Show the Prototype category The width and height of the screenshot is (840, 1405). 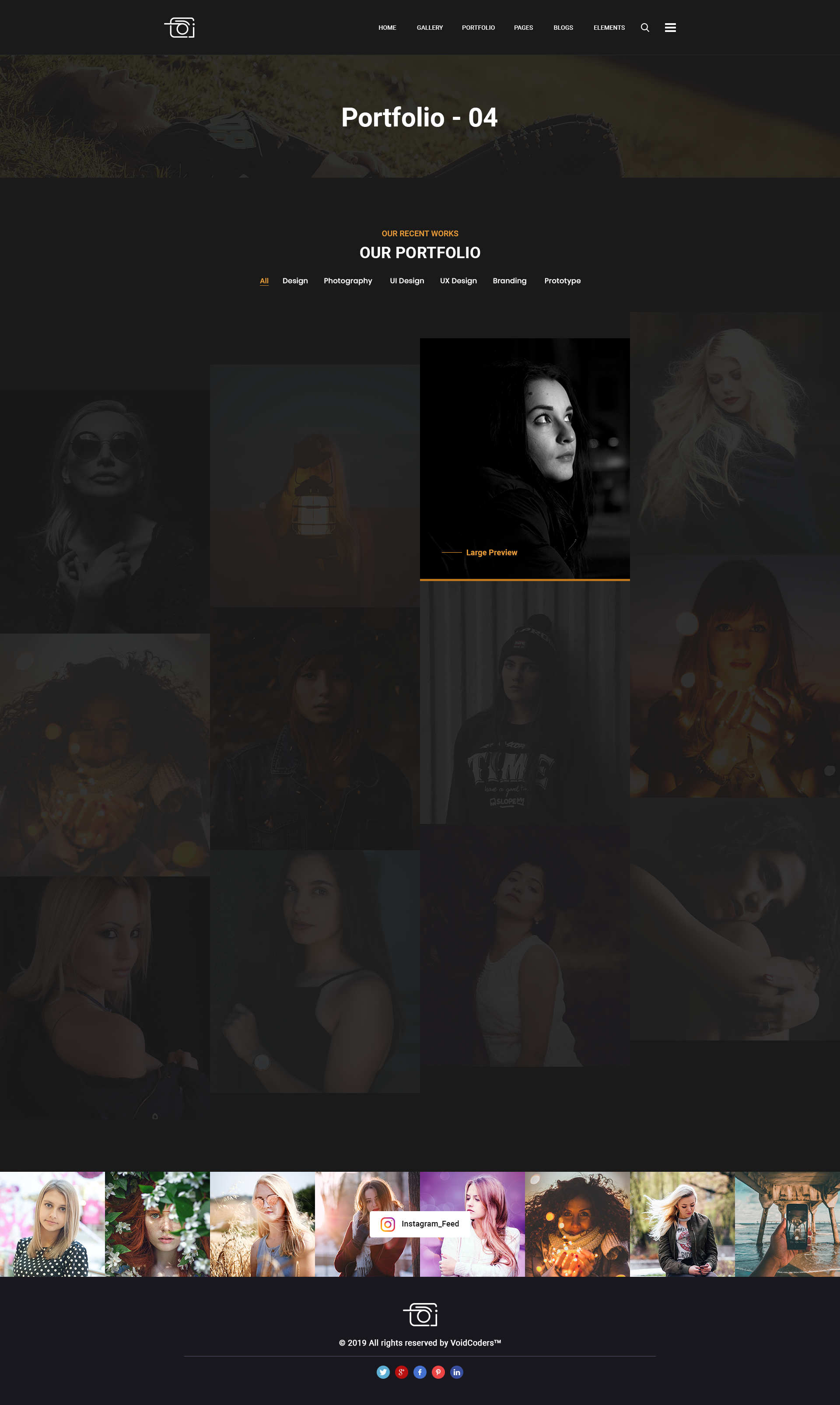562,281
